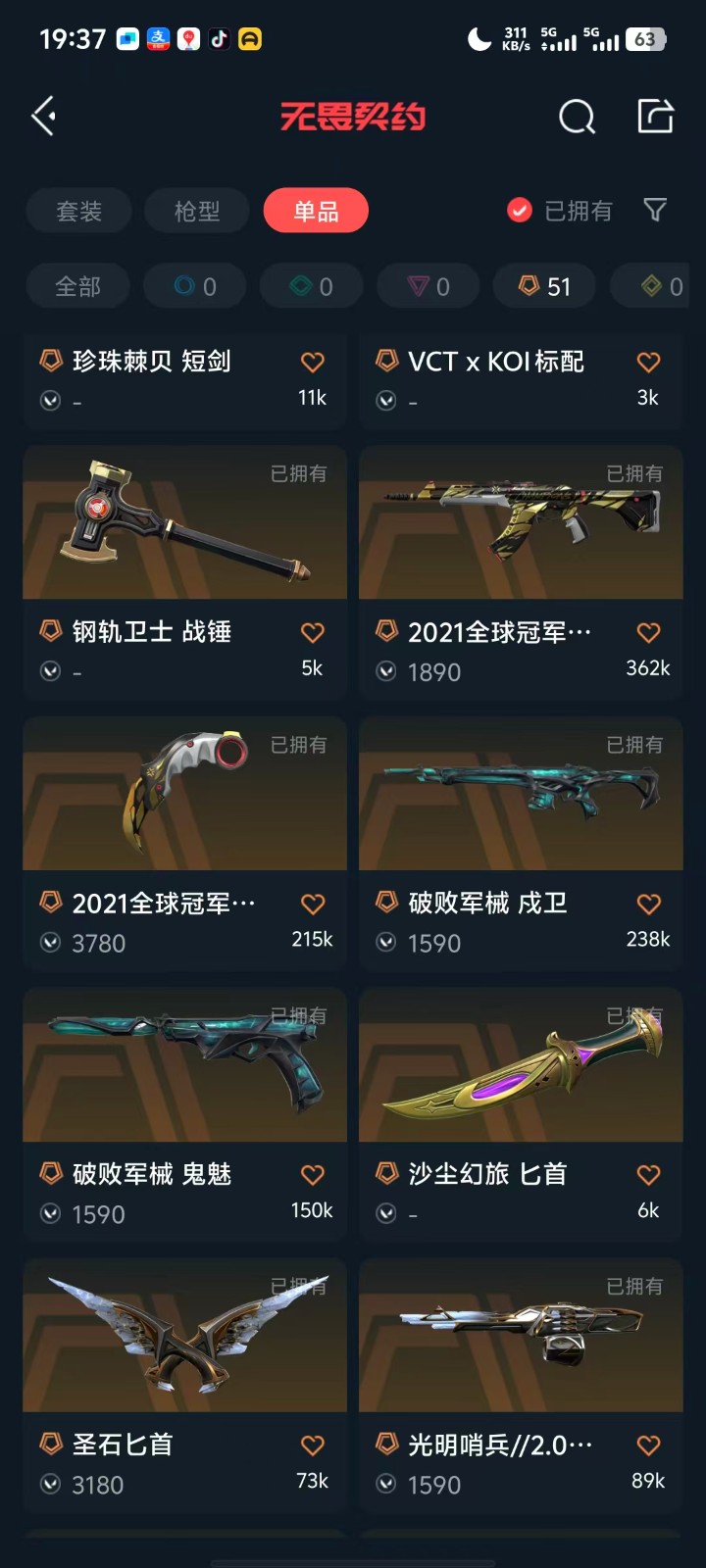Switch to the 套装 tab
Image resolution: width=706 pixels, height=1568 pixels.
click(x=79, y=211)
